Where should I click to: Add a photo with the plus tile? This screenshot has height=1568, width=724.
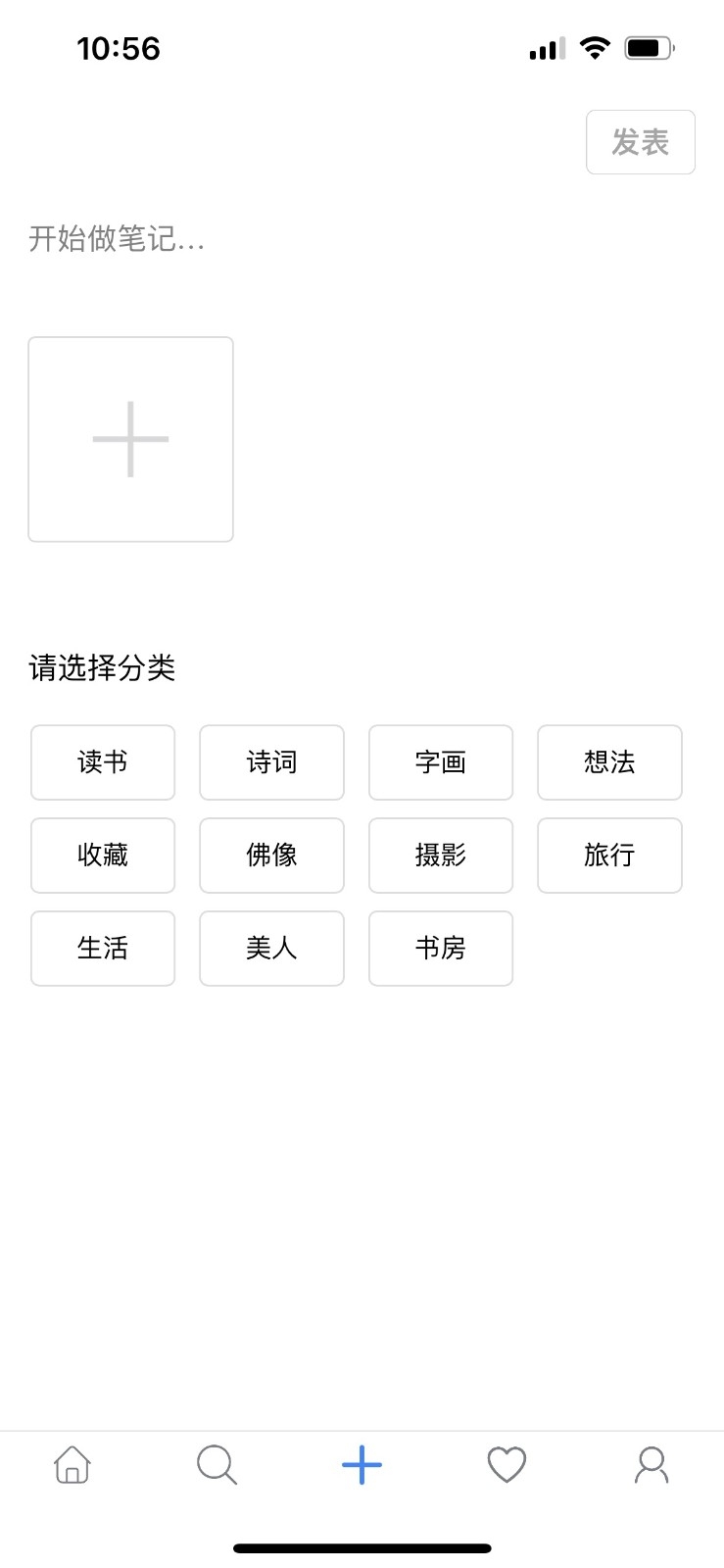tap(130, 439)
